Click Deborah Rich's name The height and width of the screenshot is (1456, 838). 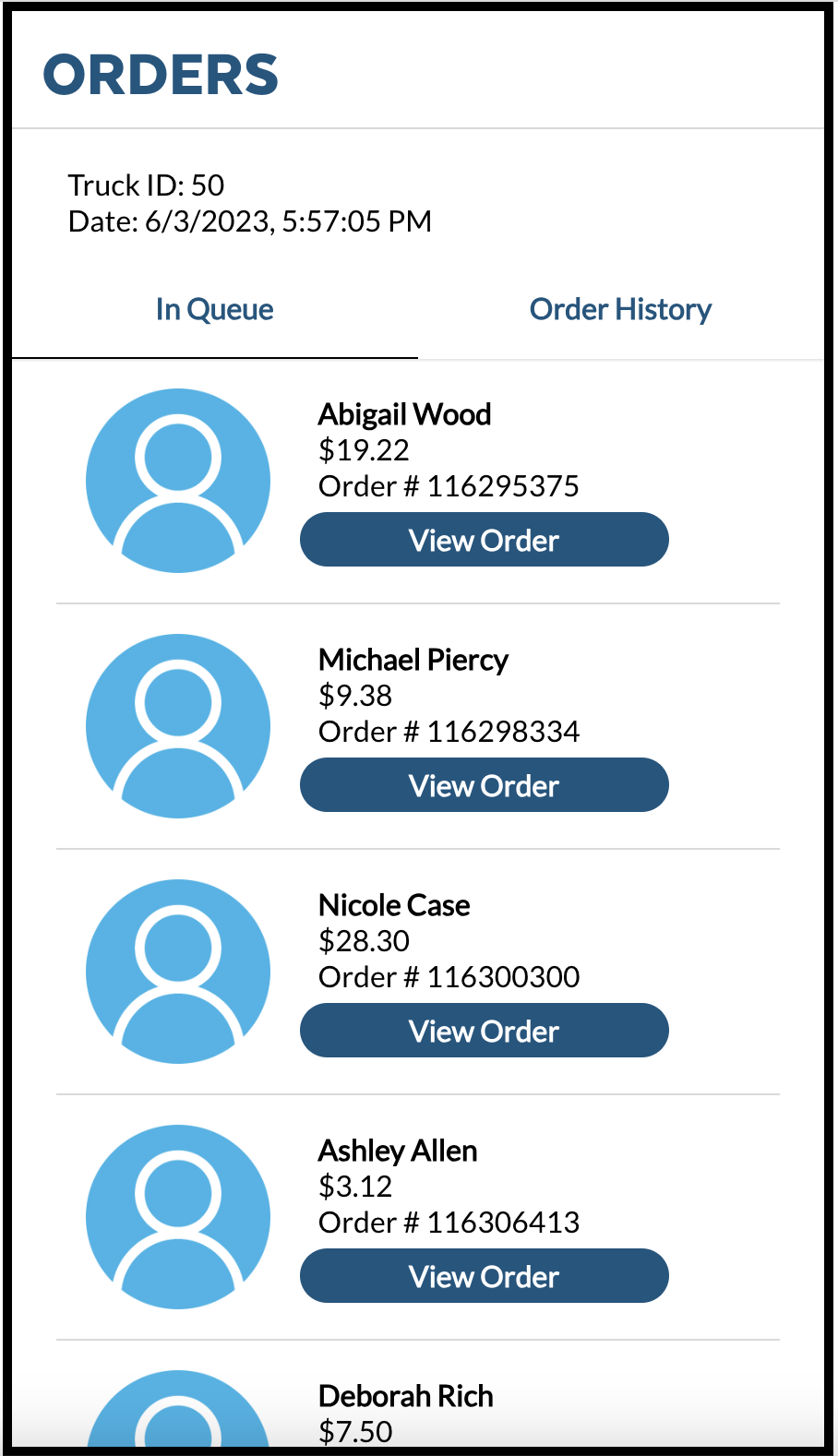tap(406, 1397)
